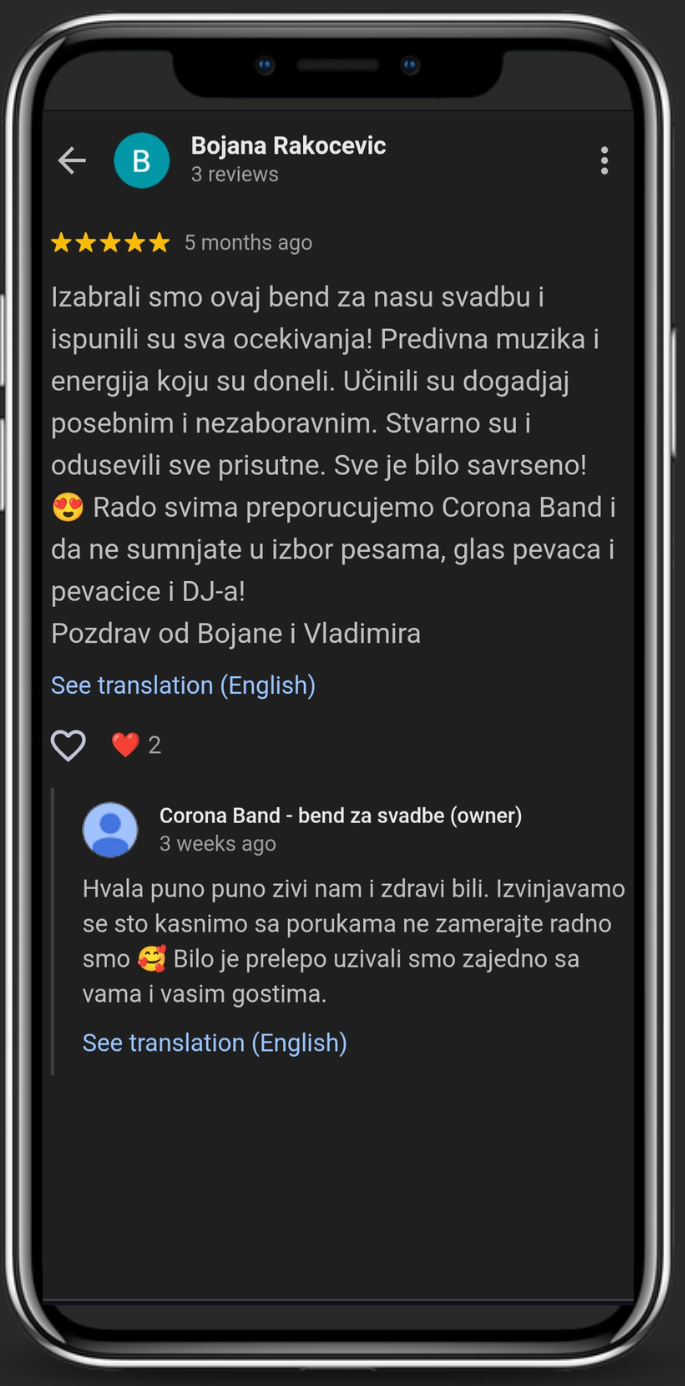The height and width of the screenshot is (1386, 685).
Task: Open Bojana Rakocevic's reviewer profile
Action: coord(288,146)
